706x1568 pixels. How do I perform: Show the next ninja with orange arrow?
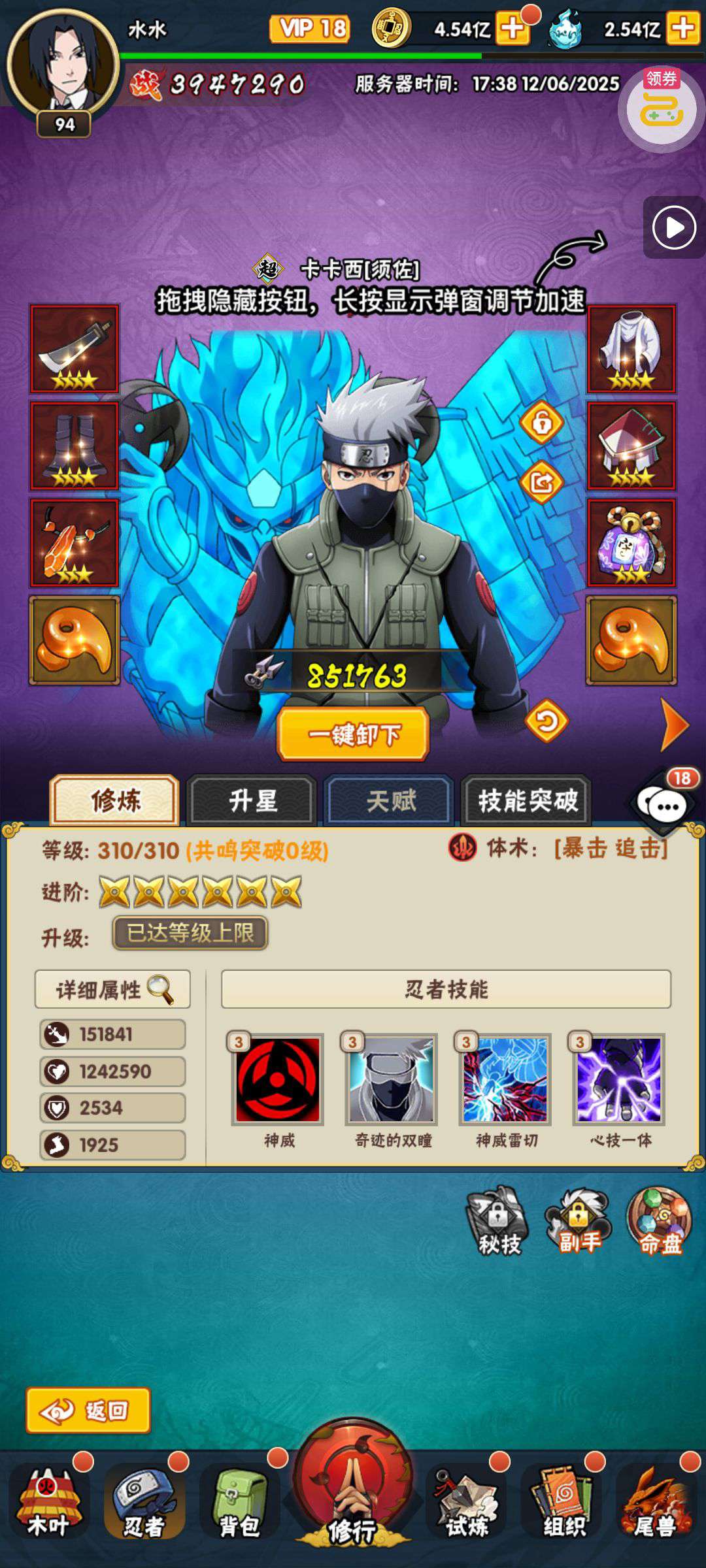coord(675,725)
